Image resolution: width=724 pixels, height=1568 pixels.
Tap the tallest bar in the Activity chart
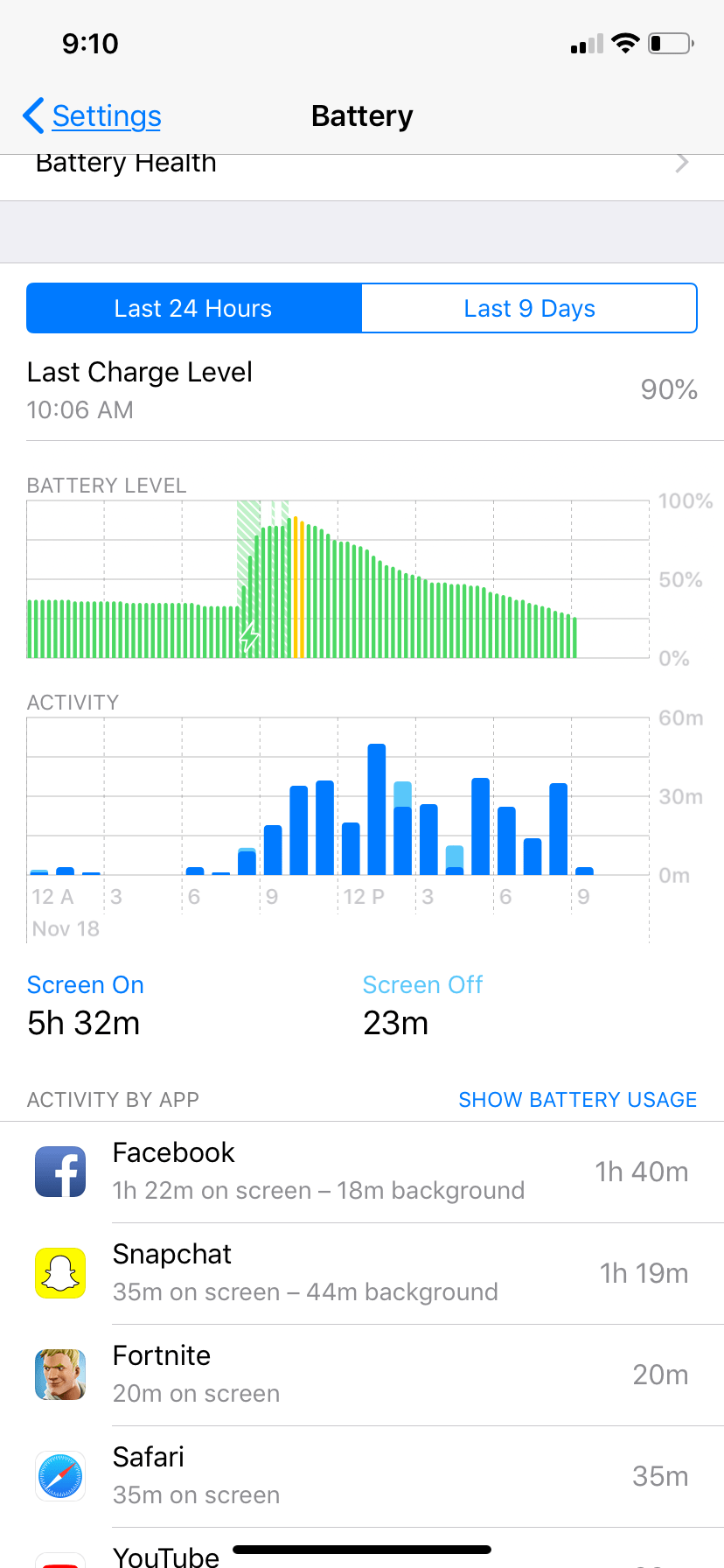point(376,809)
